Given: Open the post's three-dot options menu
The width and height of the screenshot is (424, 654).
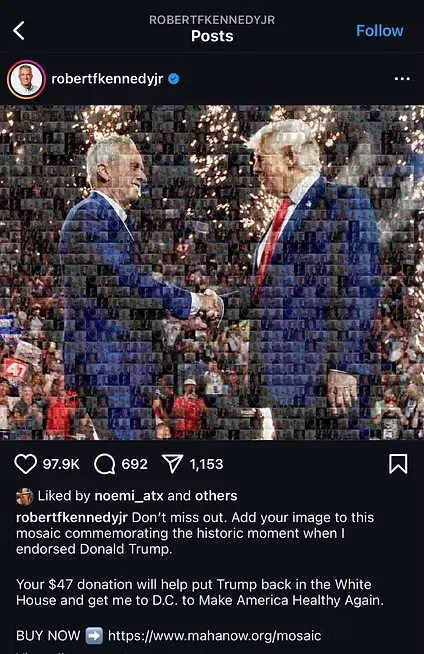Looking at the screenshot, I should click(x=402, y=79).
